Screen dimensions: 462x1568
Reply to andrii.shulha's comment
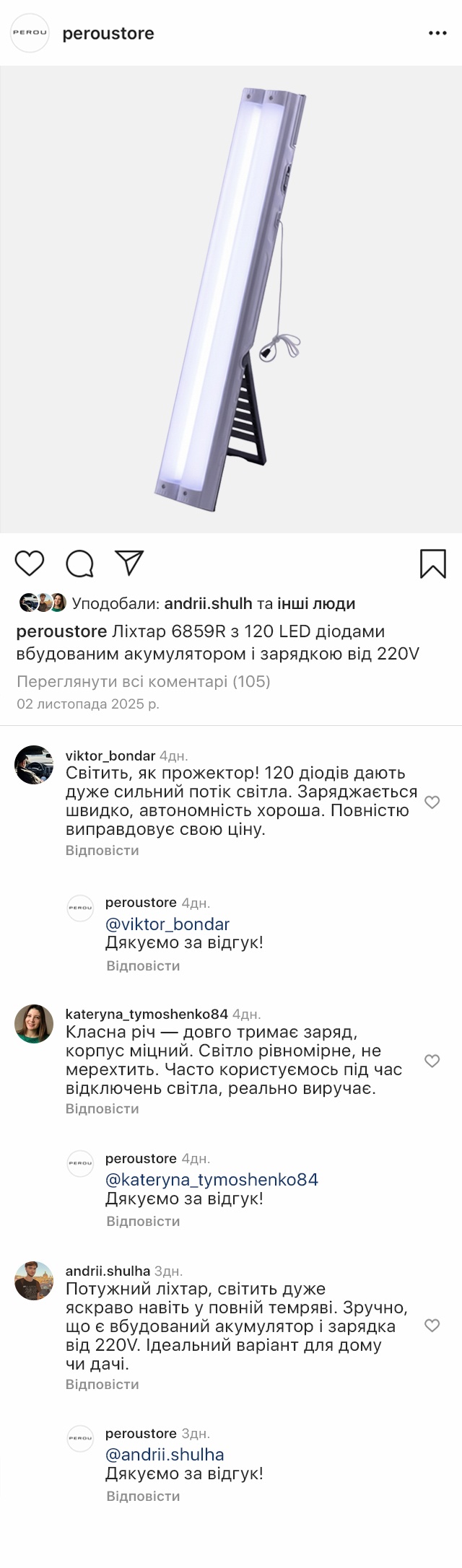(102, 1384)
